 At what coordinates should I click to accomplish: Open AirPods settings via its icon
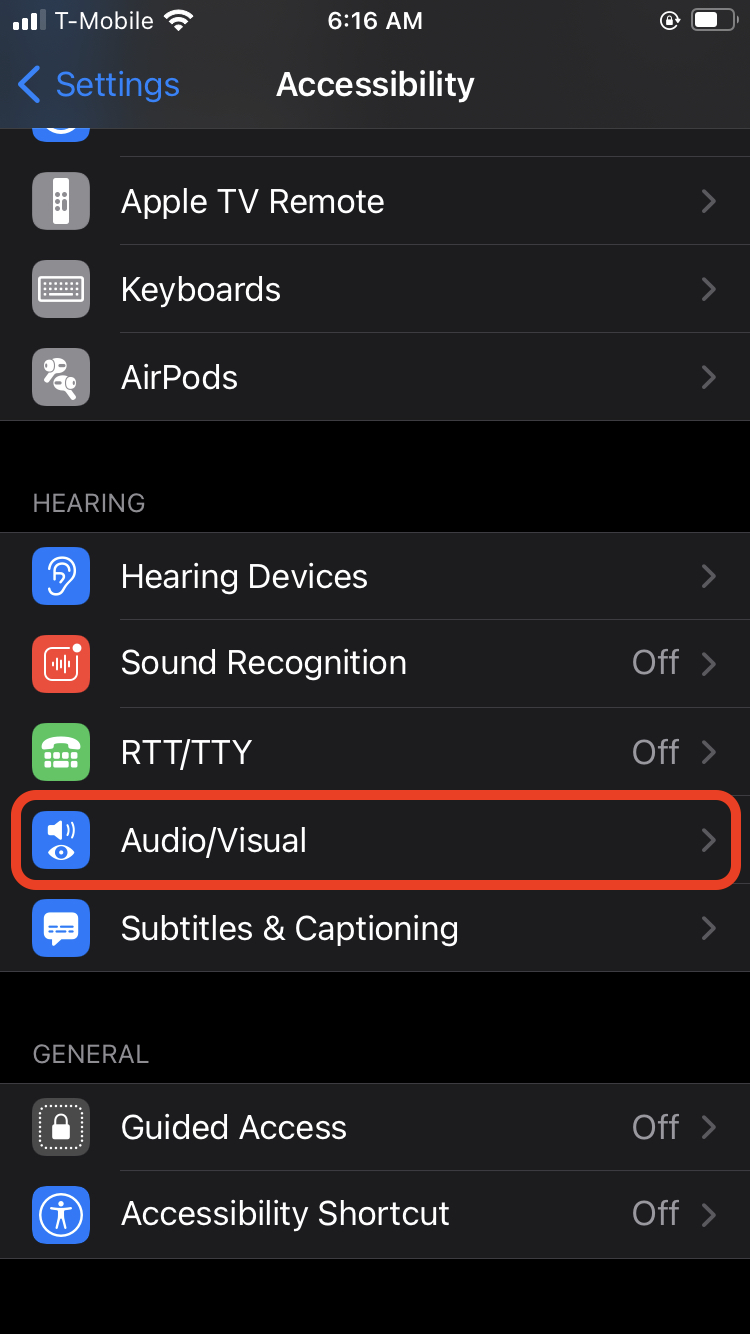[60, 377]
